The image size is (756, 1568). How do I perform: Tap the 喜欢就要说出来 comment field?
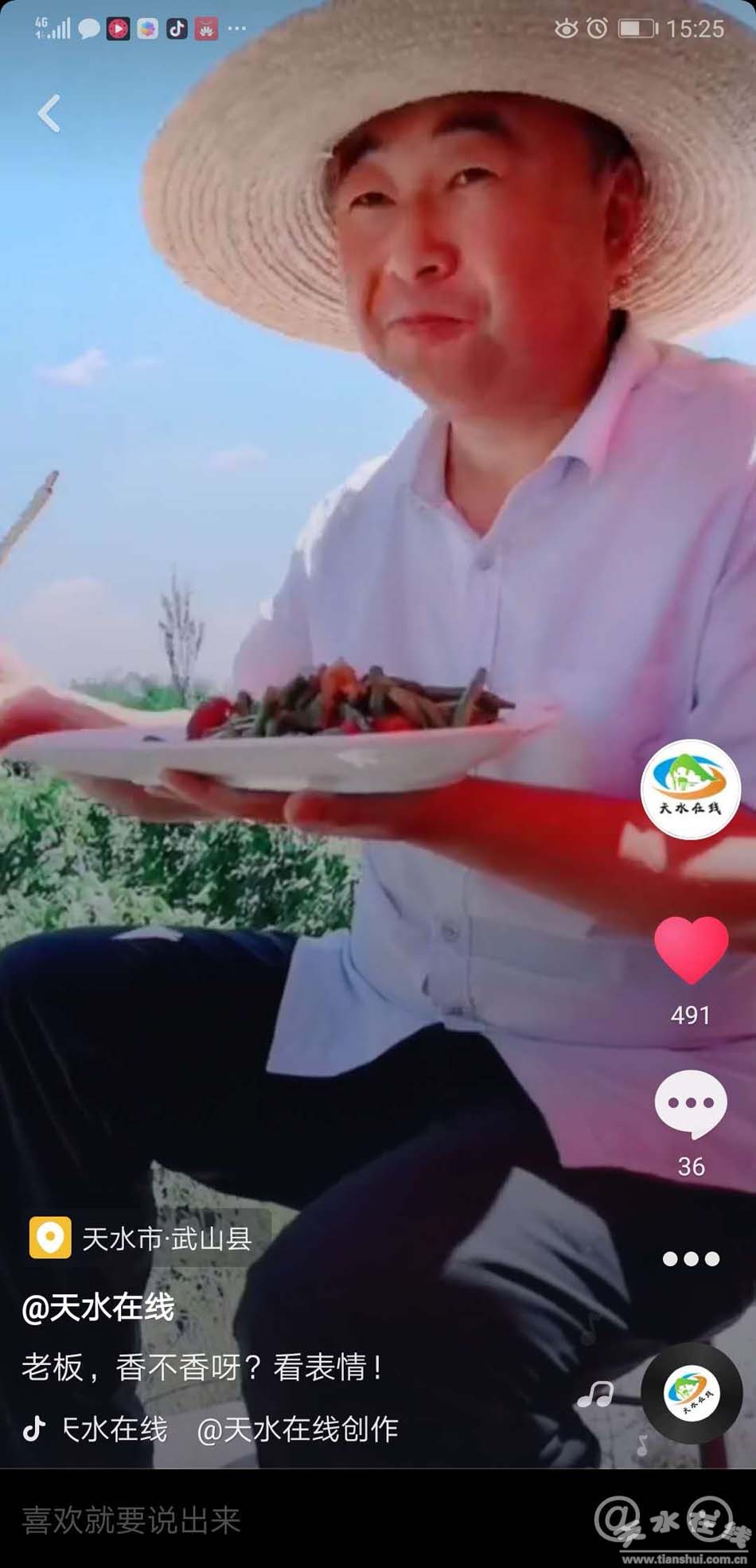(131, 1520)
